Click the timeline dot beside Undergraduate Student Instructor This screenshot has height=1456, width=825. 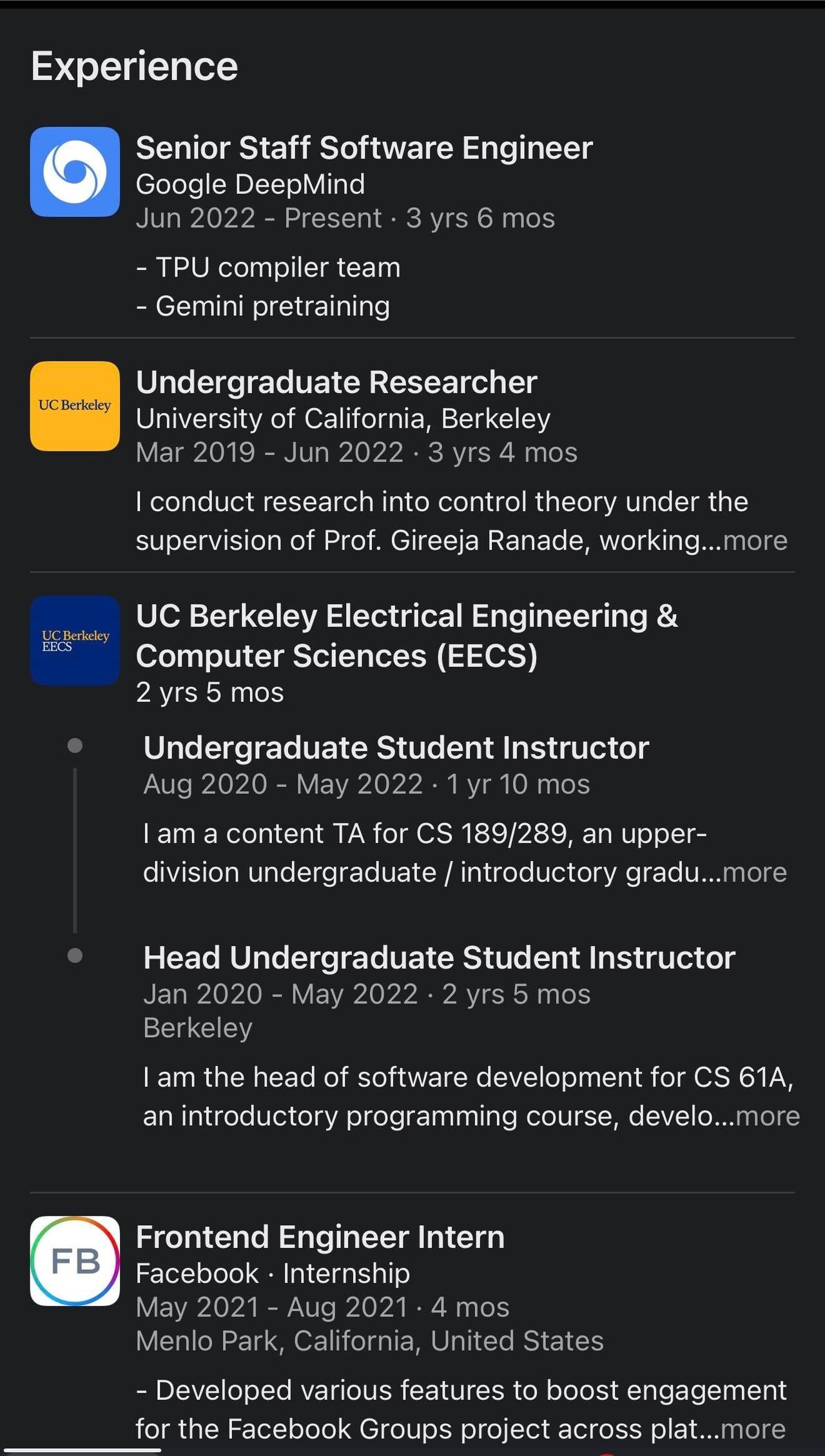[75, 746]
